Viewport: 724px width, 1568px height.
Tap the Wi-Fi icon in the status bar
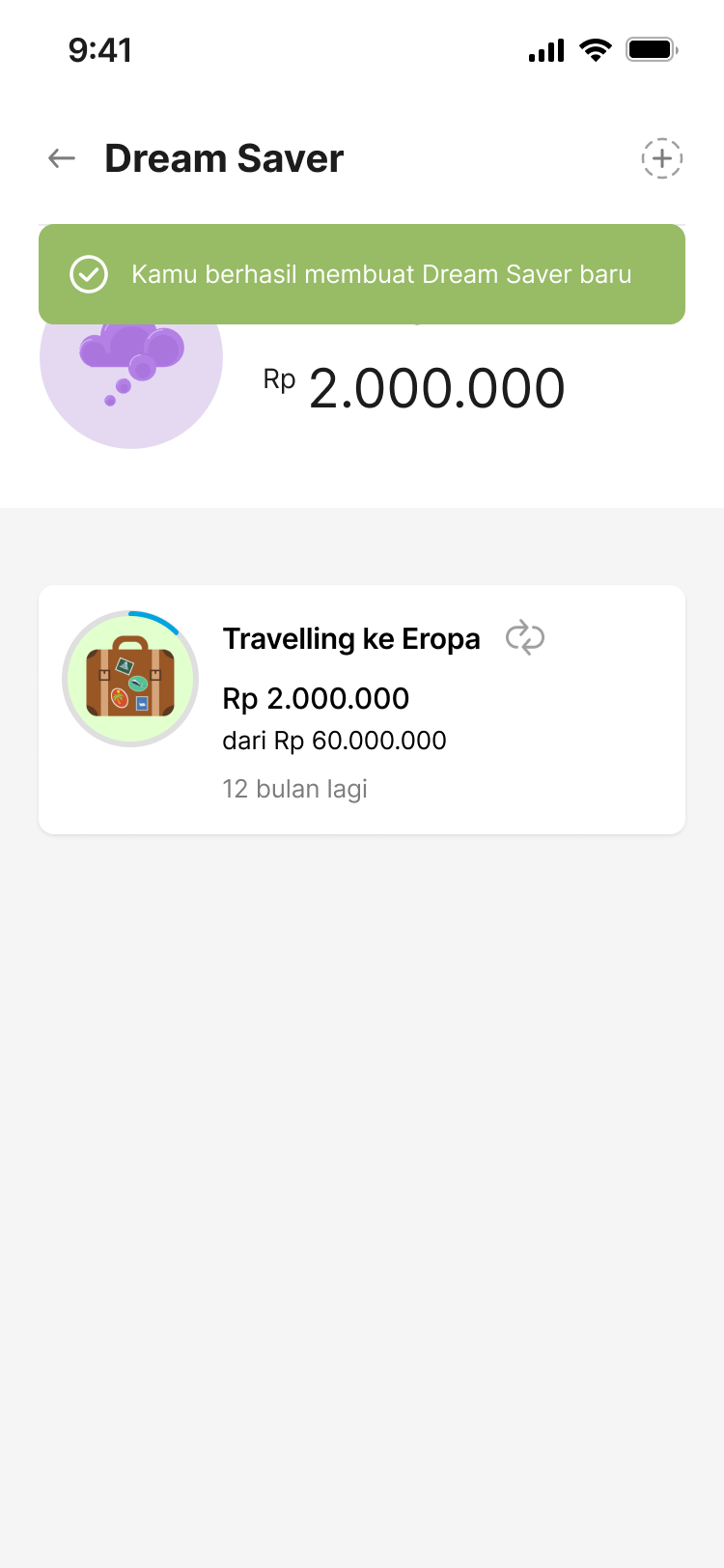point(595,49)
